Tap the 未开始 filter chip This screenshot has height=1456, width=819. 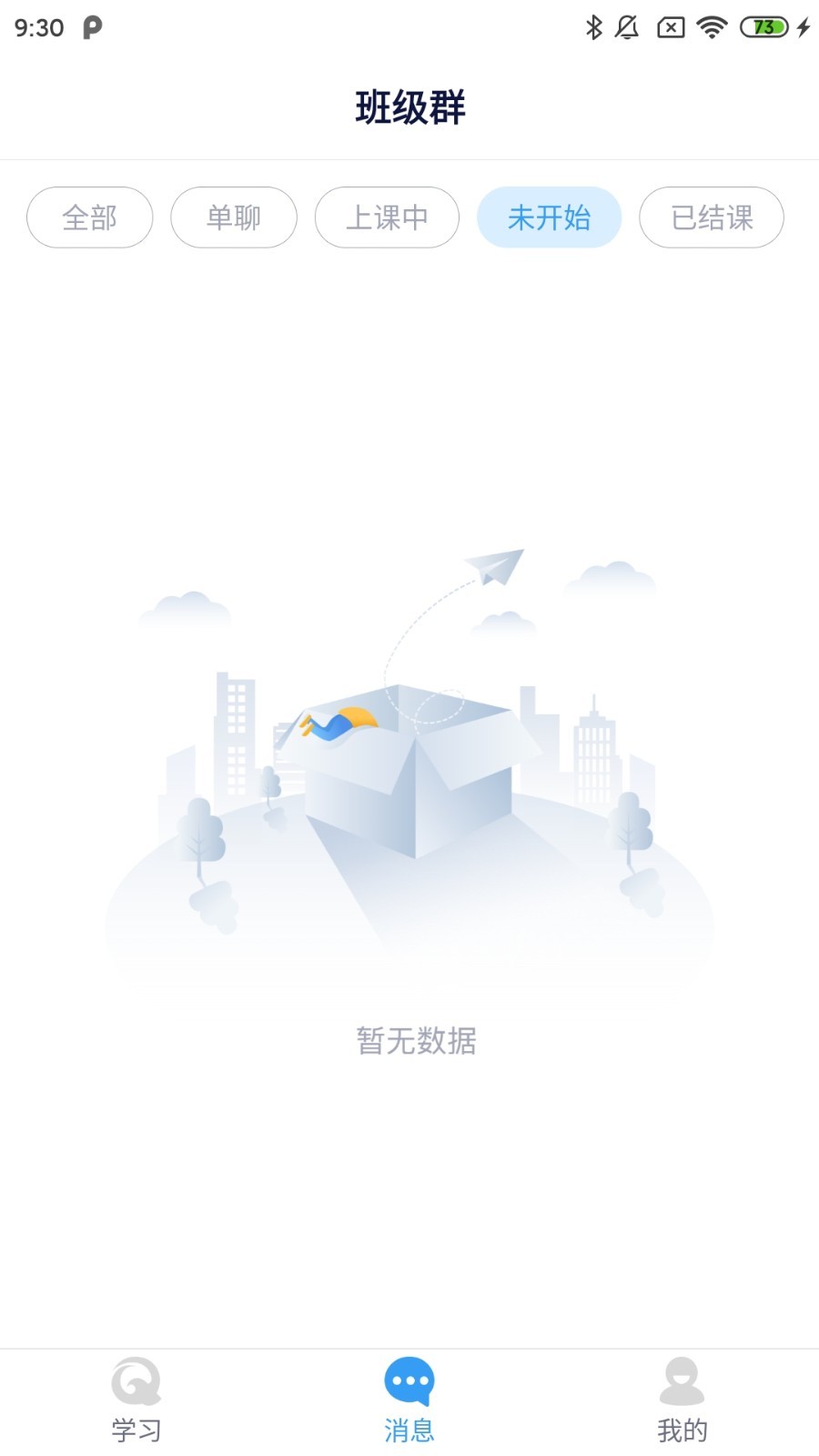point(549,217)
